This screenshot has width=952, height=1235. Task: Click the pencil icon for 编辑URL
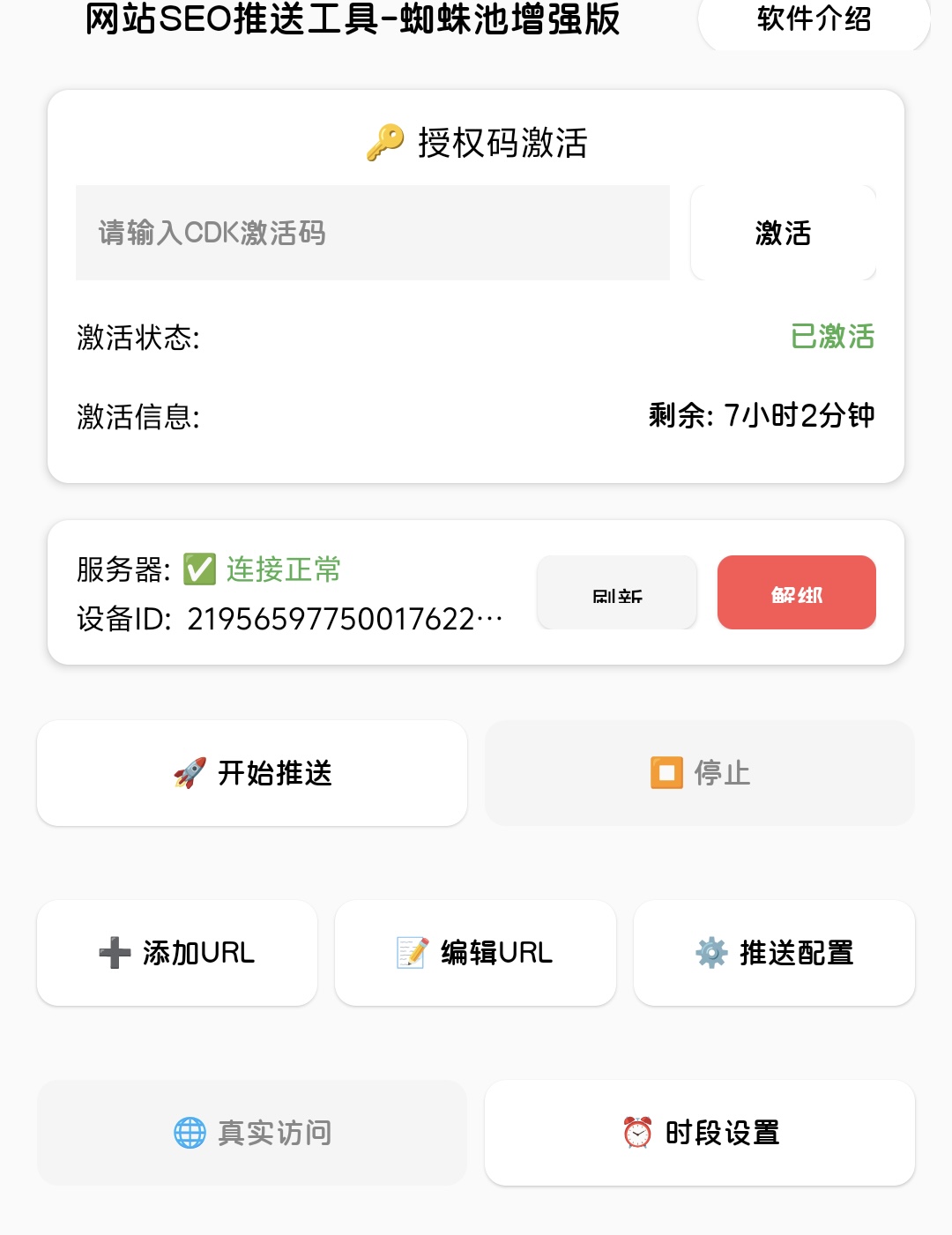point(410,953)
